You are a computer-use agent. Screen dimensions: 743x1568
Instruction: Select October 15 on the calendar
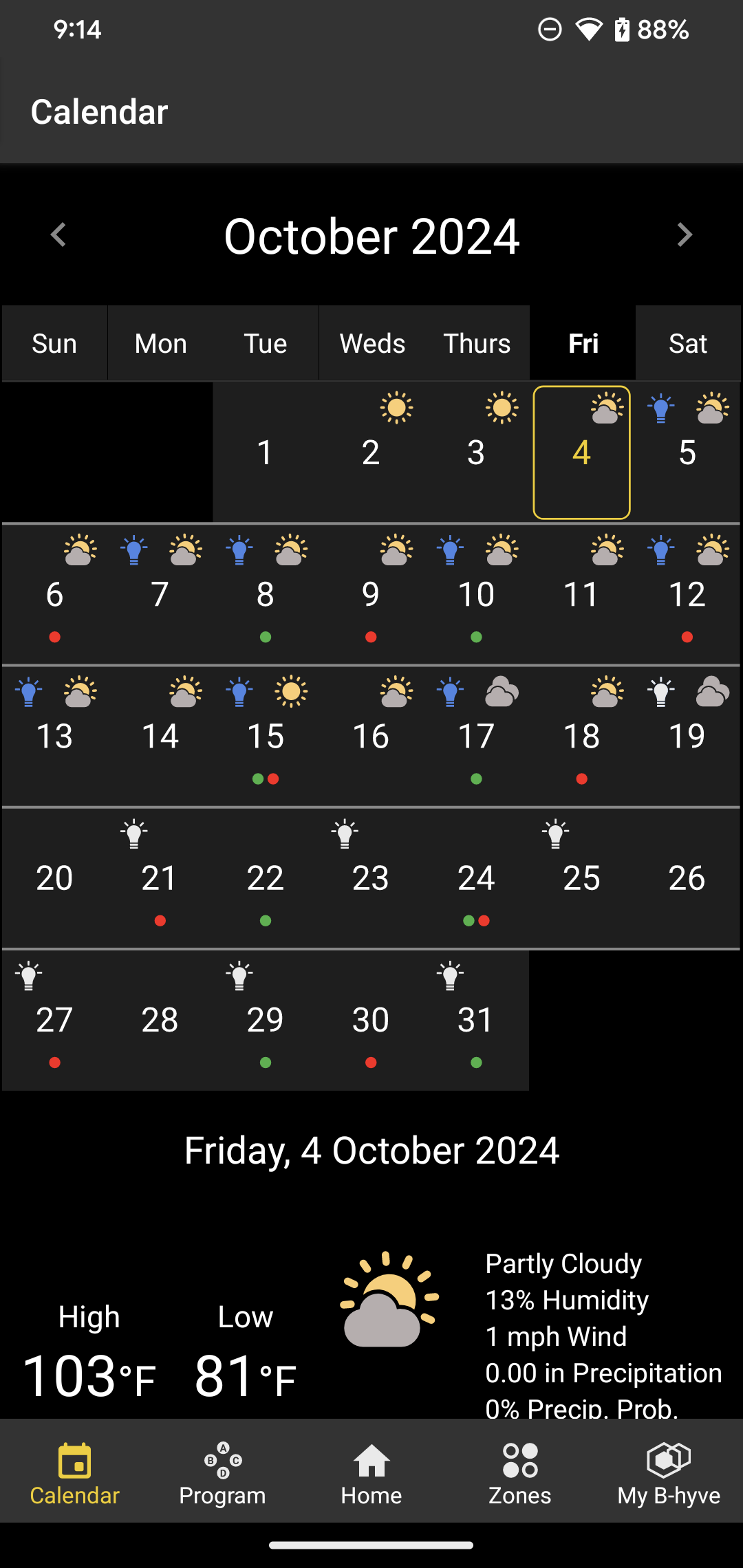pos(266,737)
